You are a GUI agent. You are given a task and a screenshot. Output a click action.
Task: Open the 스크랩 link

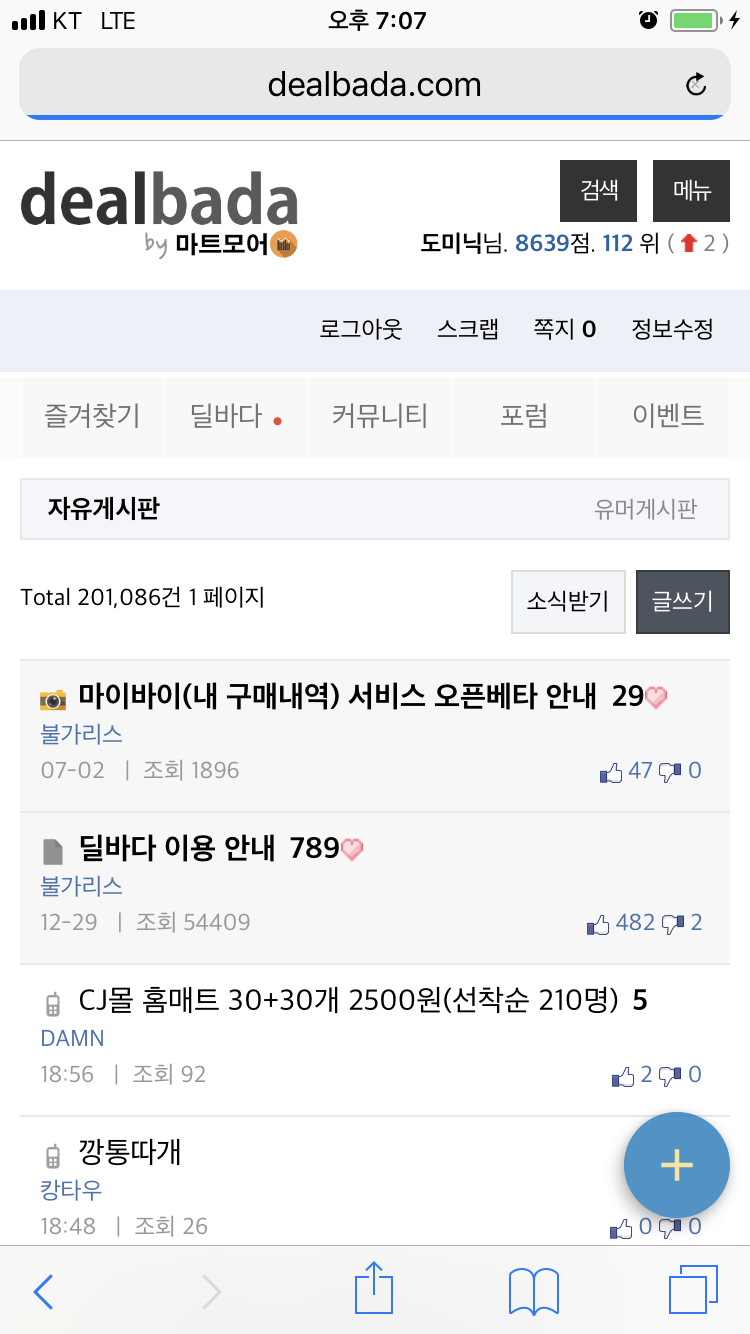click(468, 329)
